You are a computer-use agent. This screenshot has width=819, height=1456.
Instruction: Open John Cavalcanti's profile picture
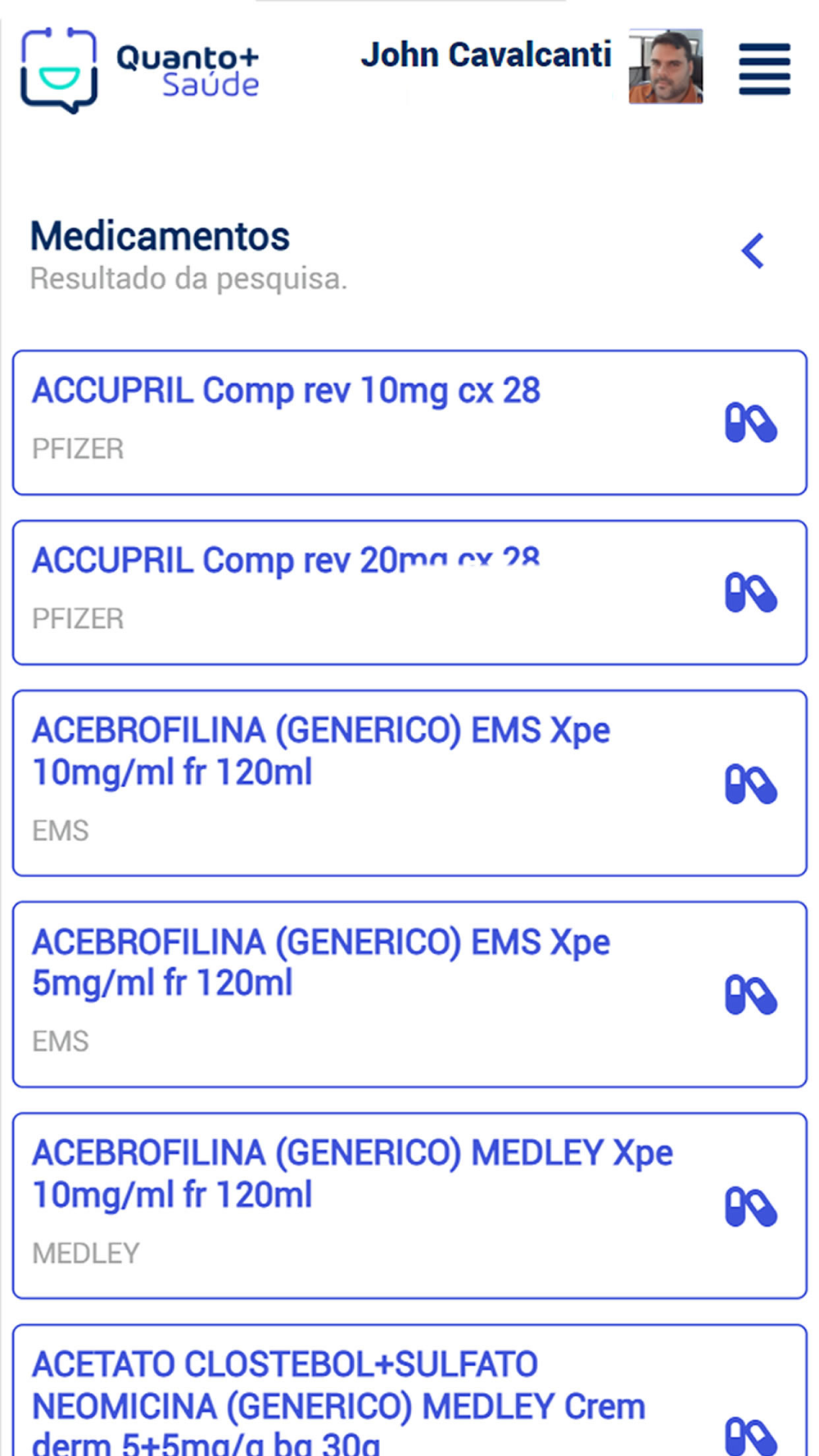click(665, 66)
